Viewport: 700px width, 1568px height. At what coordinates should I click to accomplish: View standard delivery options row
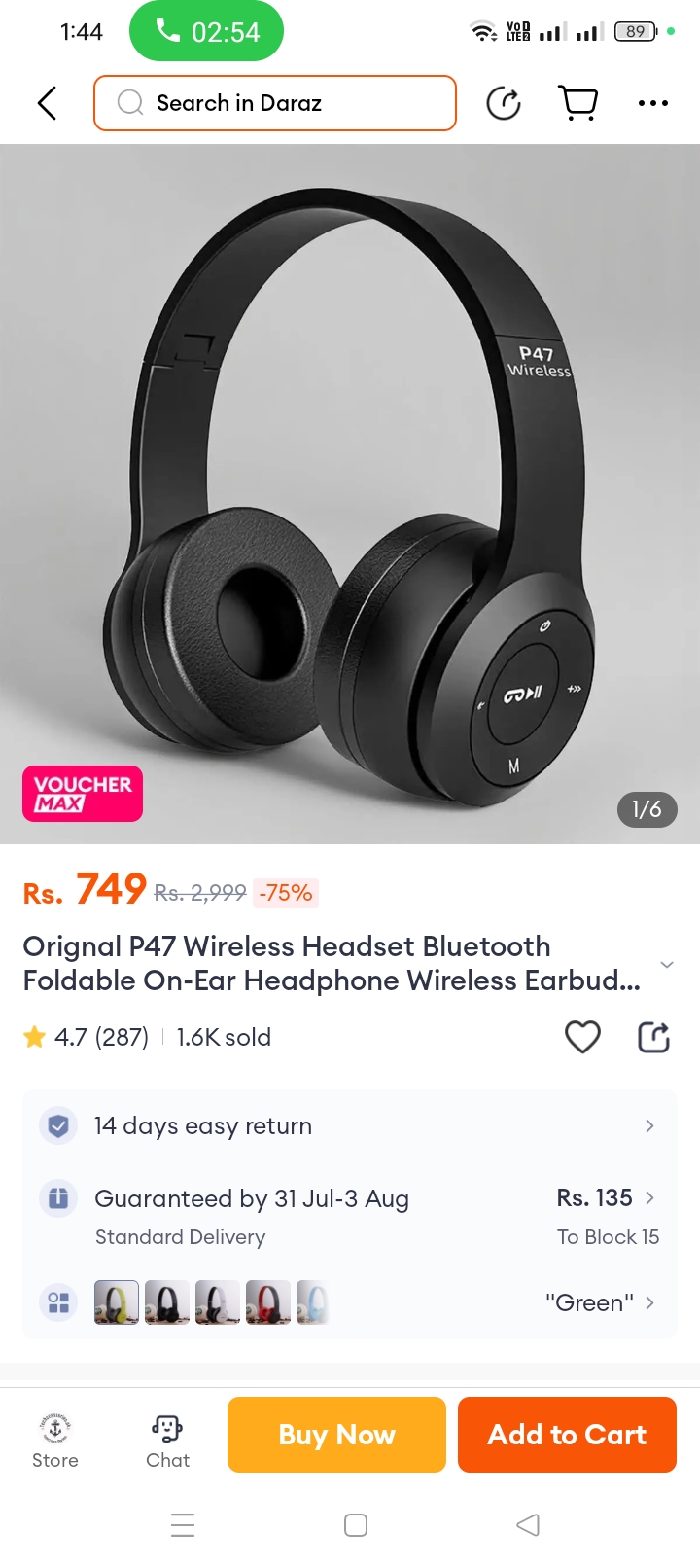pos(350,1215)
